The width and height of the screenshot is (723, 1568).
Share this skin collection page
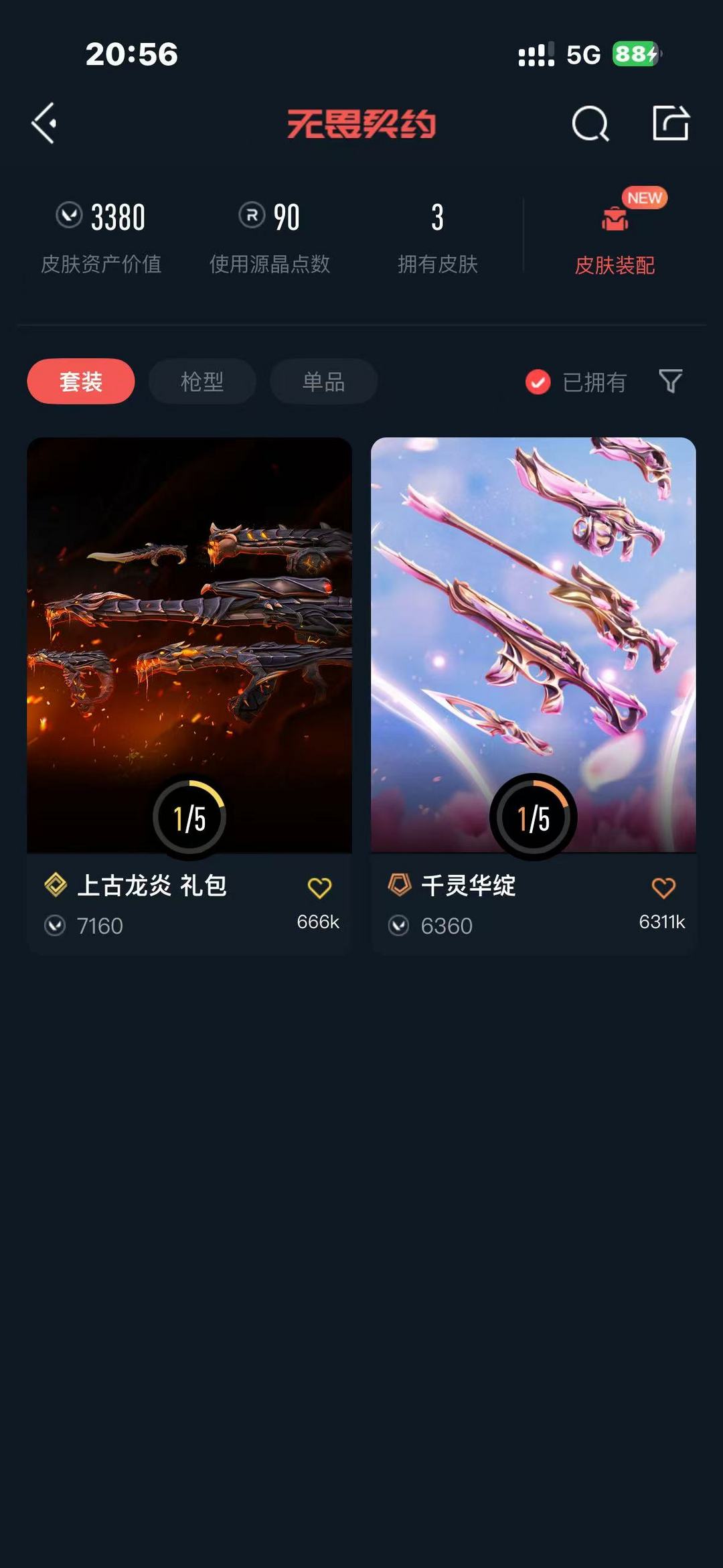coord(671,123)
